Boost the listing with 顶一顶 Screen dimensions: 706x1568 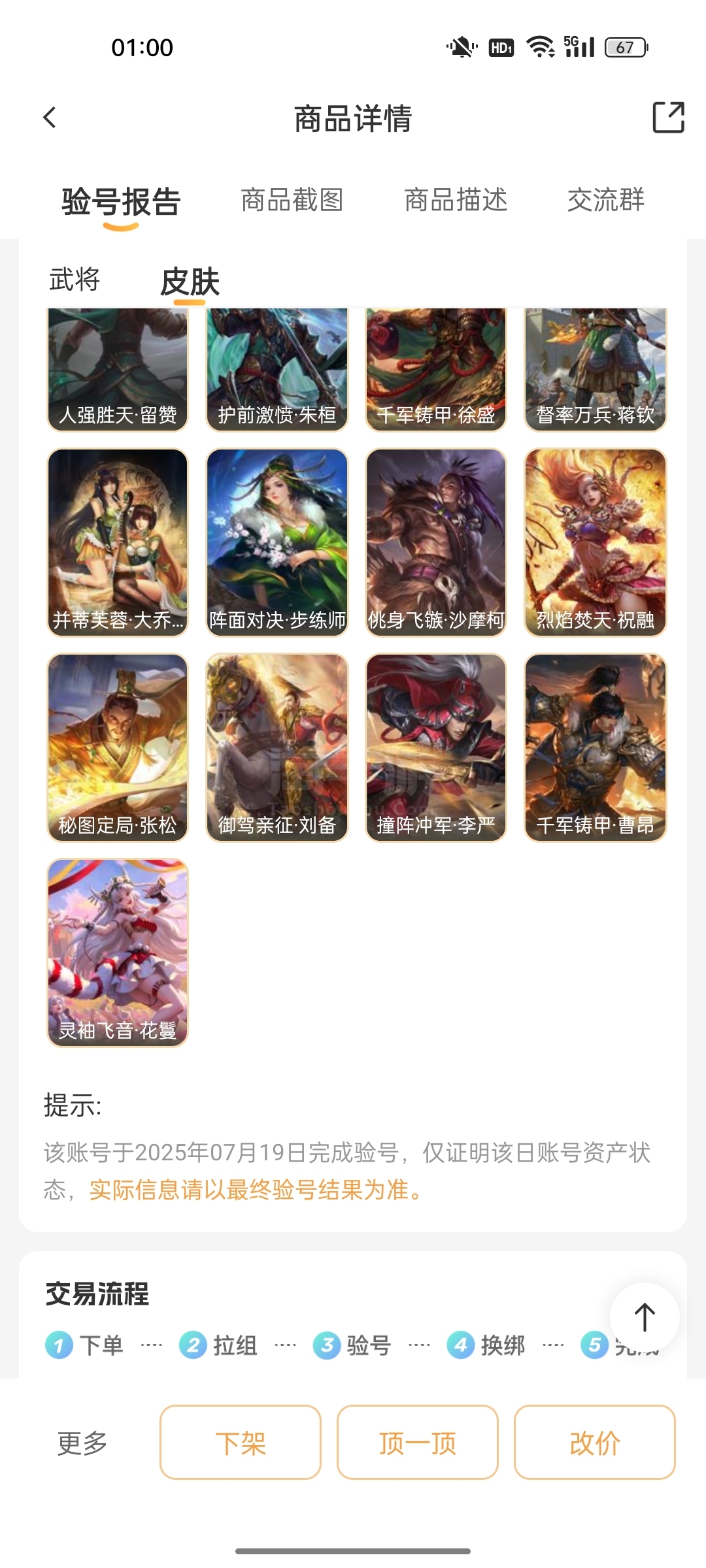(418, 1443)
